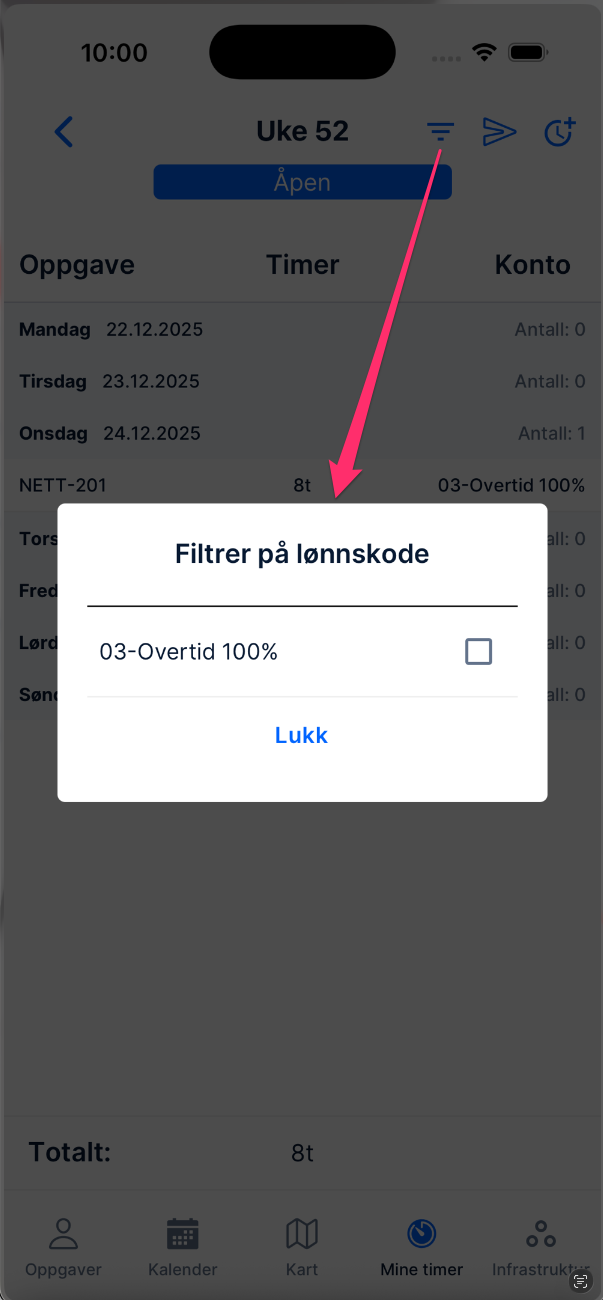Check the 03-Overtid 100% checkbox
The height and width of the screenshot is (1300, 603).
[478, 652]
